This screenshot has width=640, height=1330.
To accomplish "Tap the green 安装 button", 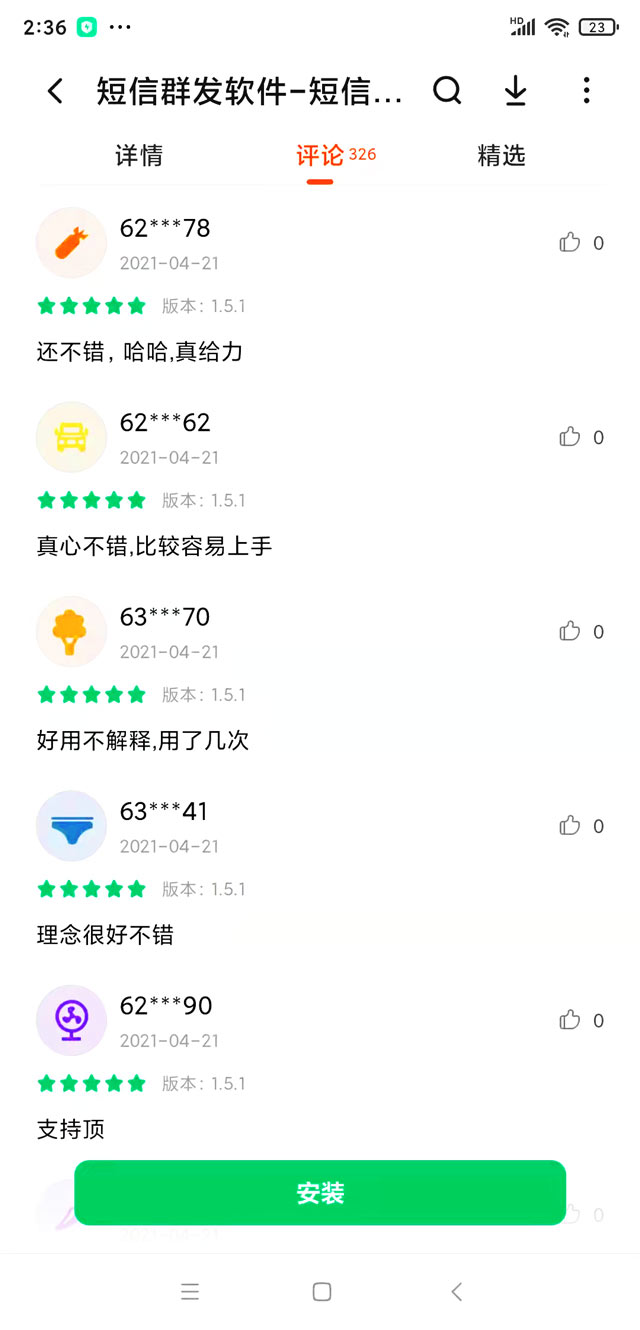I will click(x=320, y=1192).
